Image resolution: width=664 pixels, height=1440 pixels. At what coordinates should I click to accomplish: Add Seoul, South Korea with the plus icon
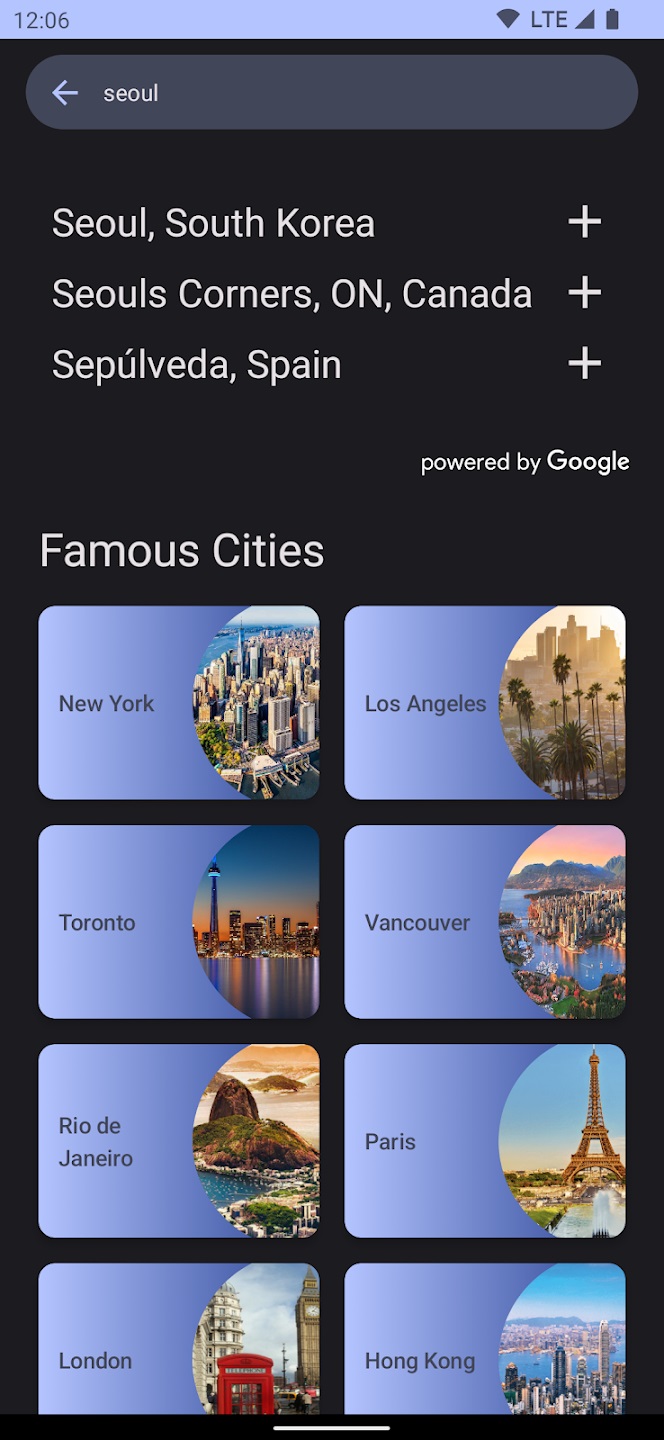click(x=584, y=222)
